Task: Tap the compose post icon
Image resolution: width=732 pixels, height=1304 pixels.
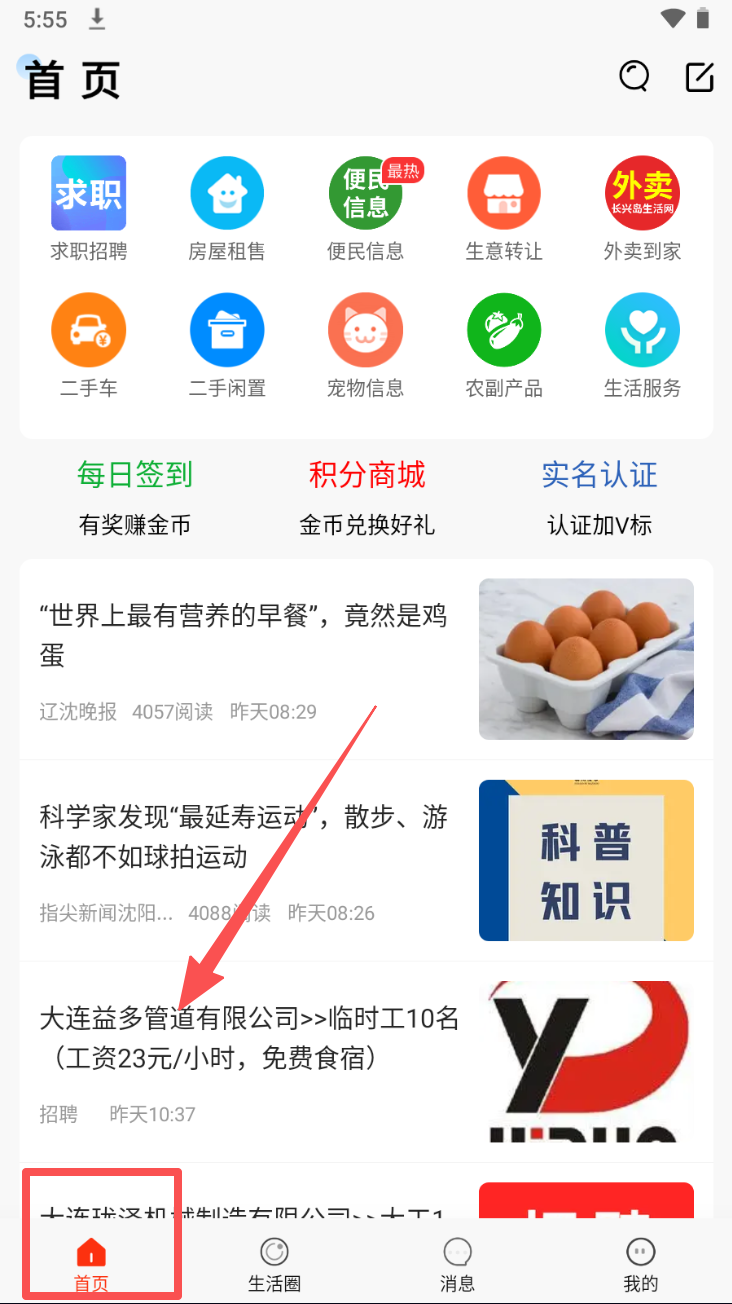Action: [x=699, y=77]
